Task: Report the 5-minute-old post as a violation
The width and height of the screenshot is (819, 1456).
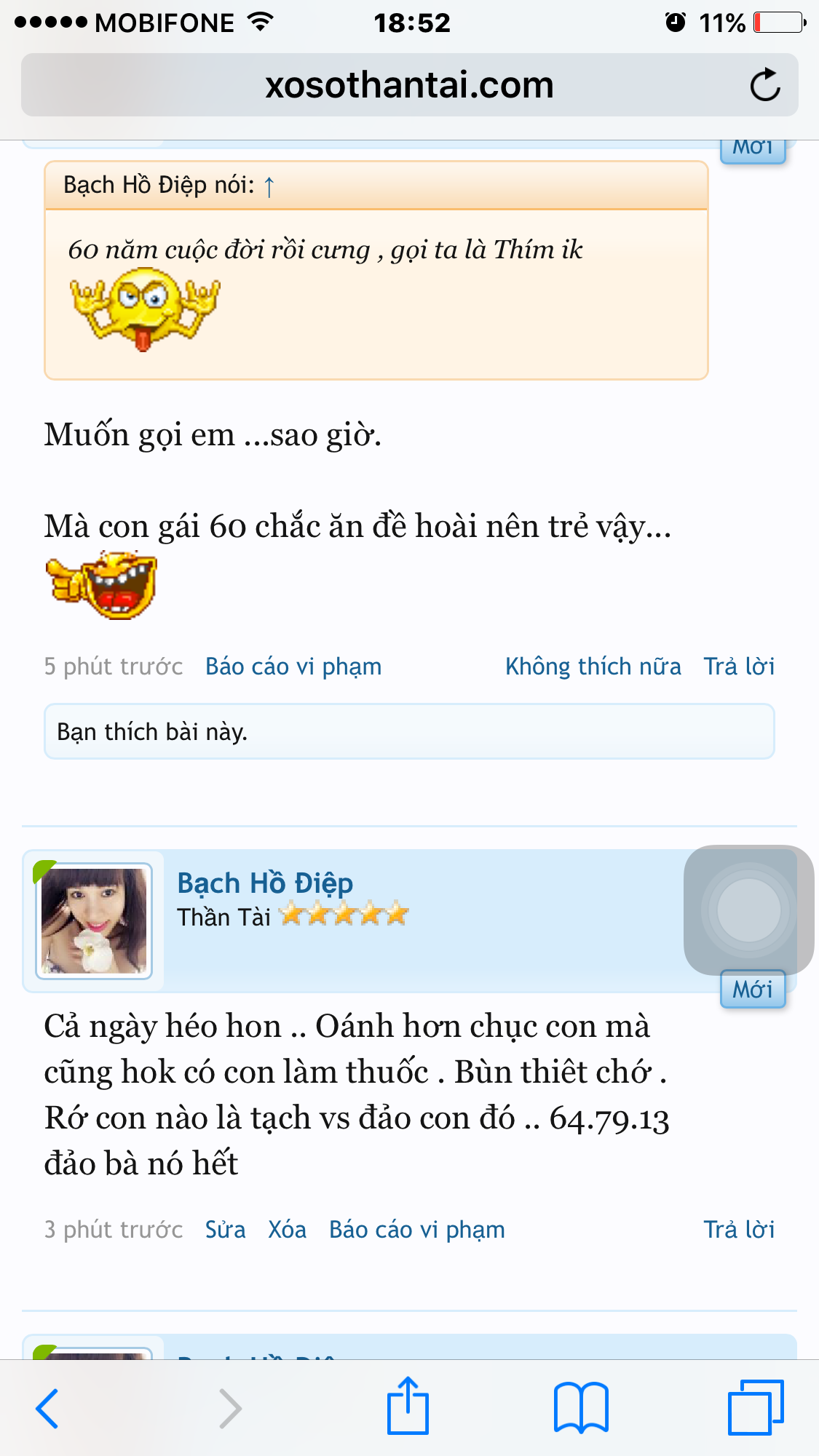Action: tap(293, 667)
